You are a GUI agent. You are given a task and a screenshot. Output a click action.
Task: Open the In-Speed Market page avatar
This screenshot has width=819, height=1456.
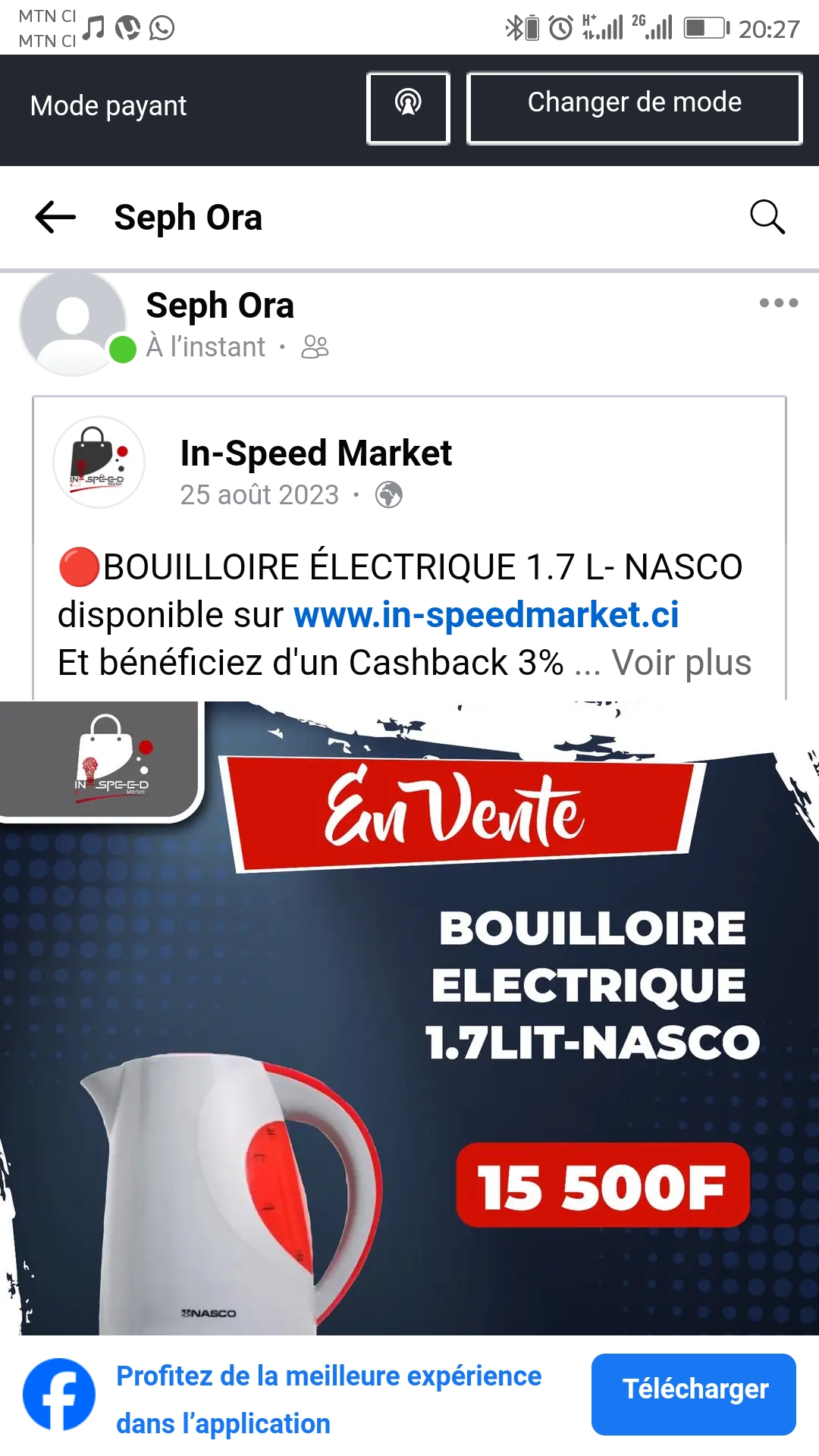pyautogui.click(x=99, y=462)
